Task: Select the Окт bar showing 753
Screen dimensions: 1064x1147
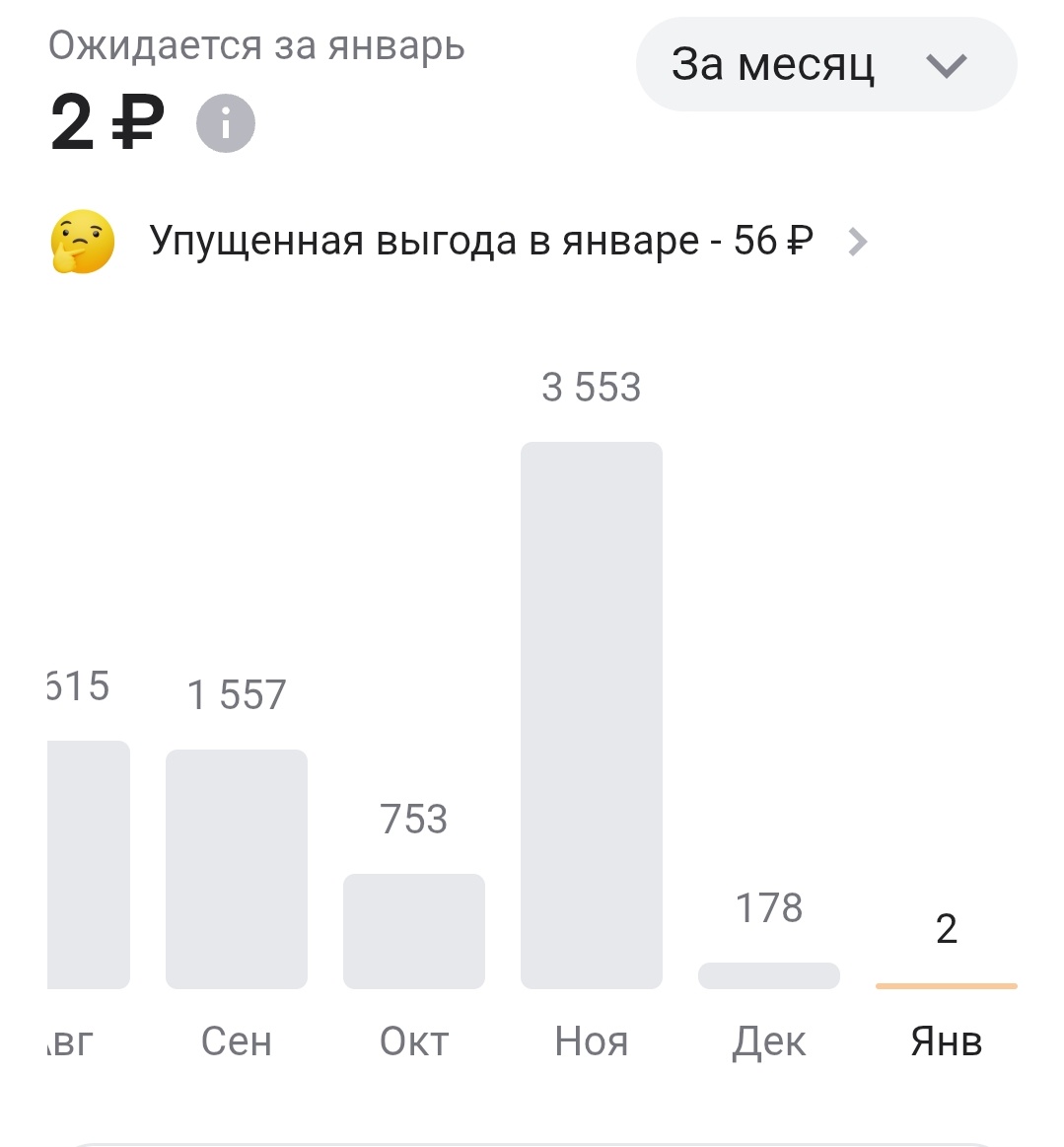Action: 414,930
